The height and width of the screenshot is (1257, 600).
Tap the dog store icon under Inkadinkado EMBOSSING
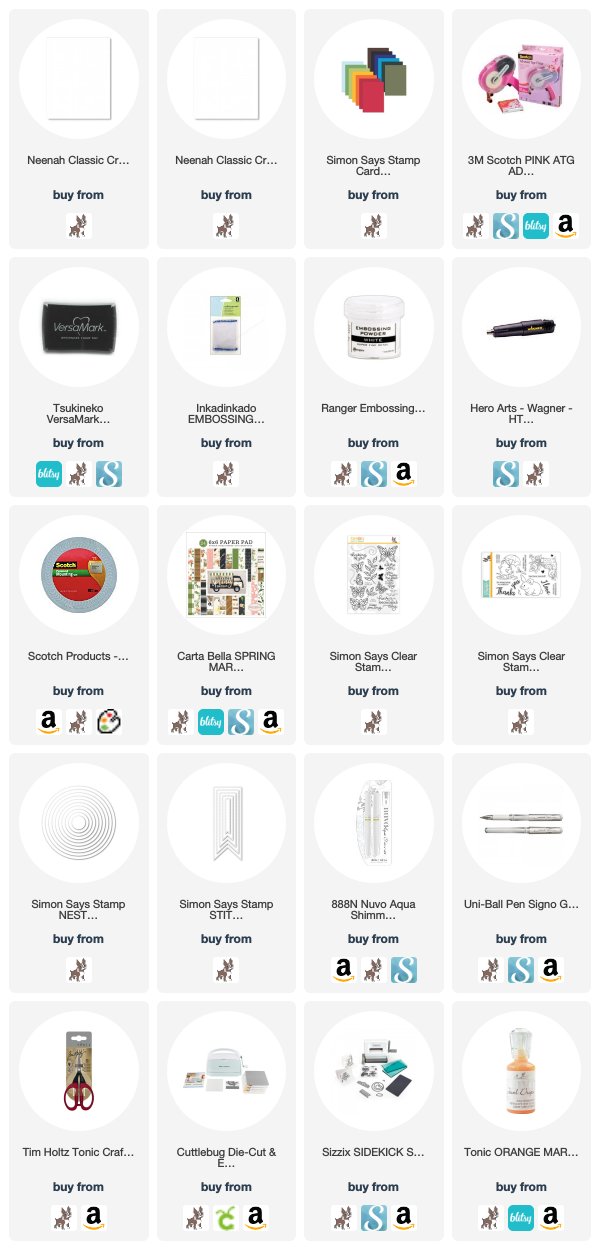pos(224,474)
